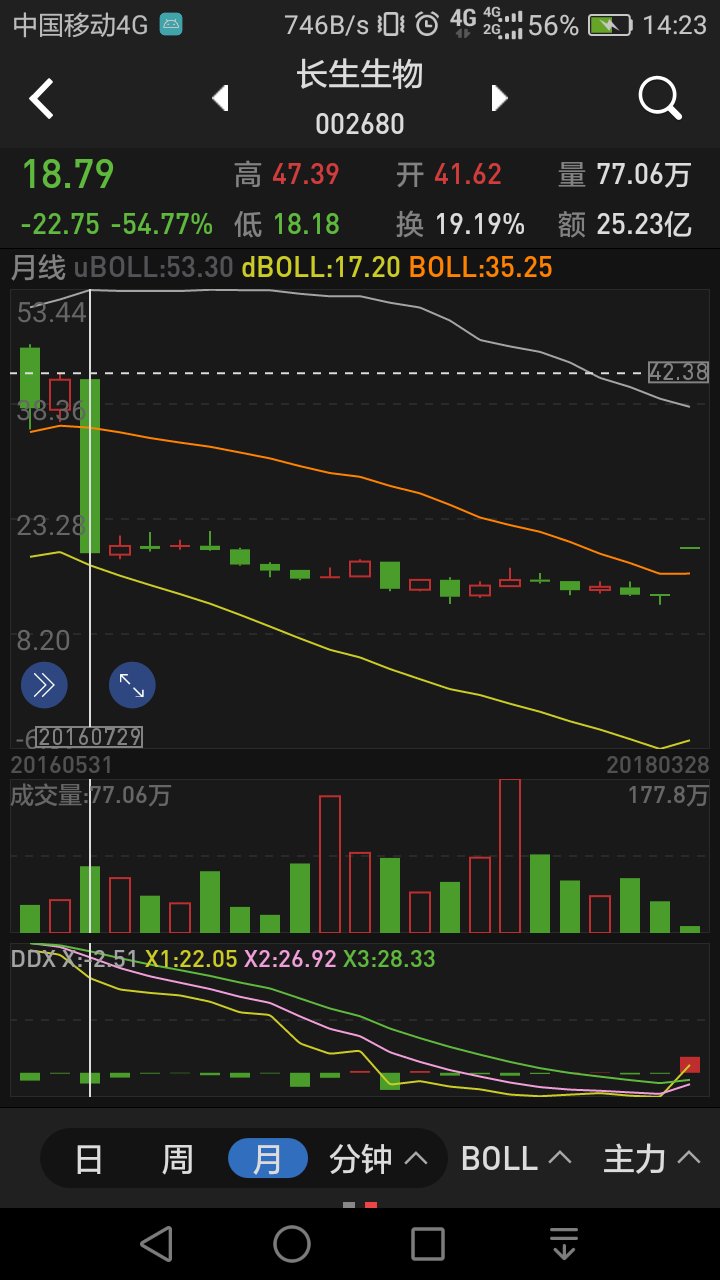Open the 主力 indicator dropdown

[651, 1159]
